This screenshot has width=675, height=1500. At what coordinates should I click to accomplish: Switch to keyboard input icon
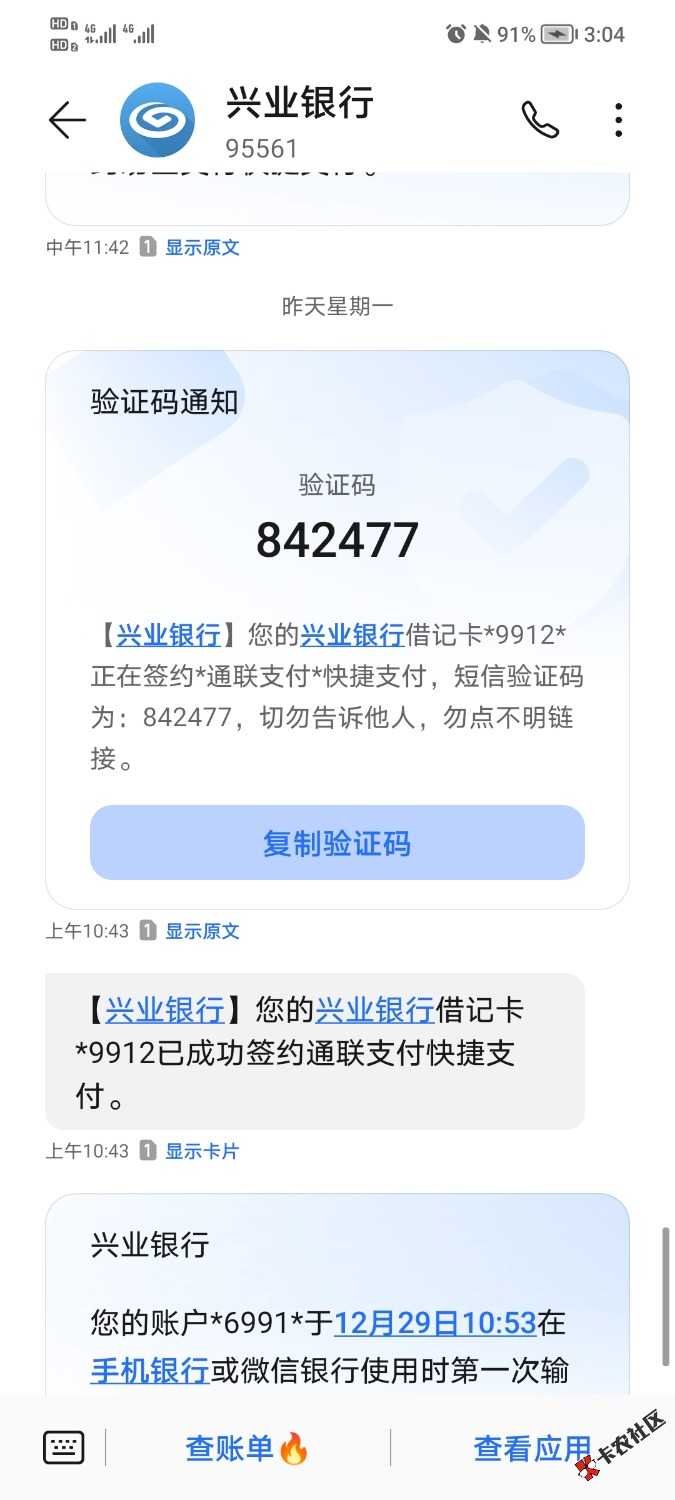63,1447
